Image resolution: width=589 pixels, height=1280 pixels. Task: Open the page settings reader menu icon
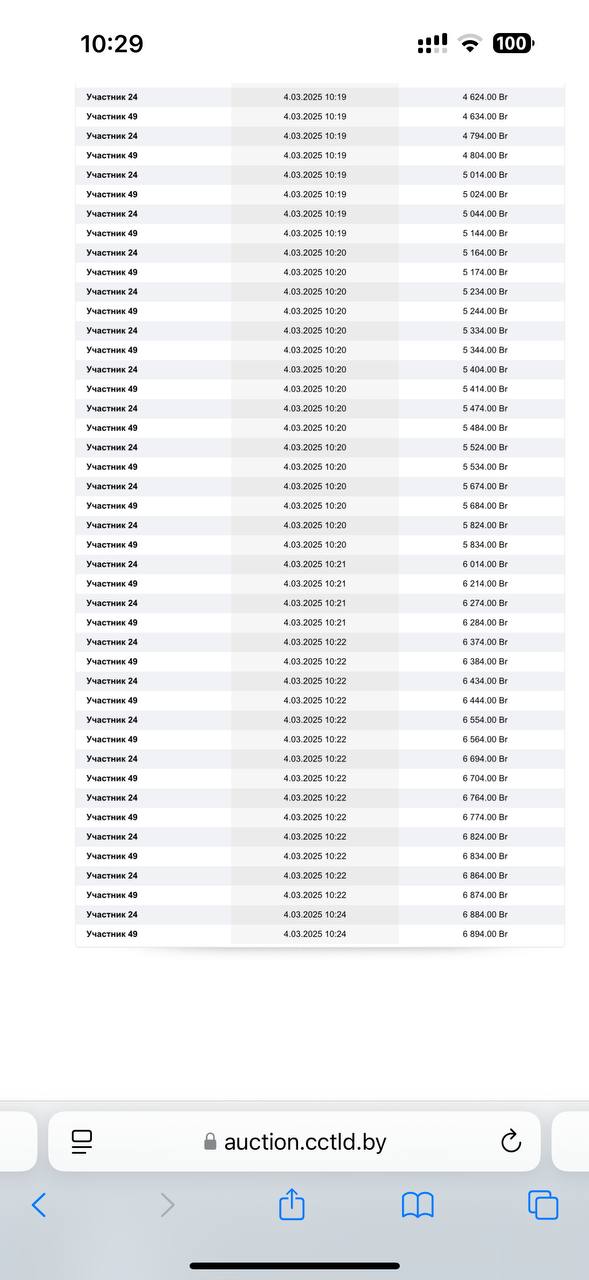pos(82,1142)
